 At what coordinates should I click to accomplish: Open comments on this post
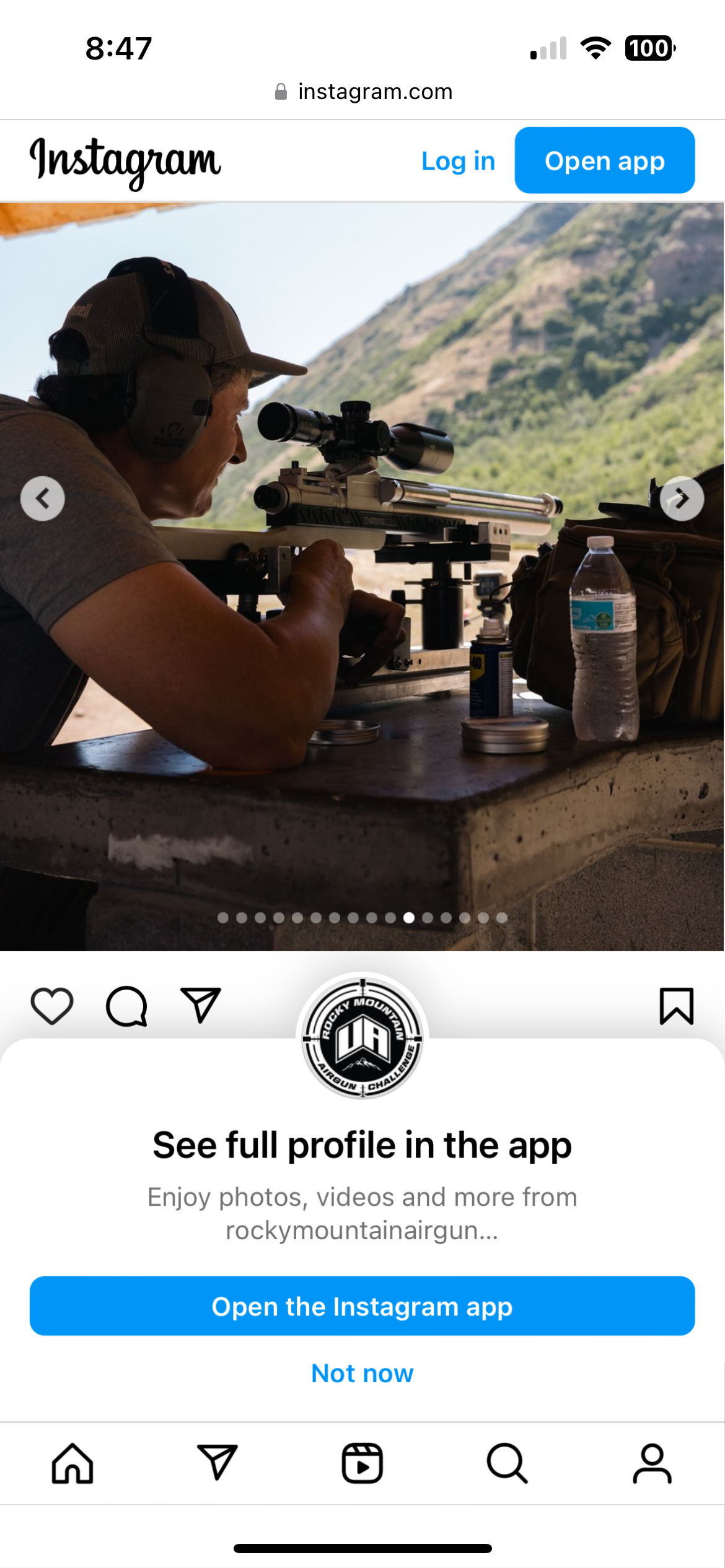(x=126, y=1006)
